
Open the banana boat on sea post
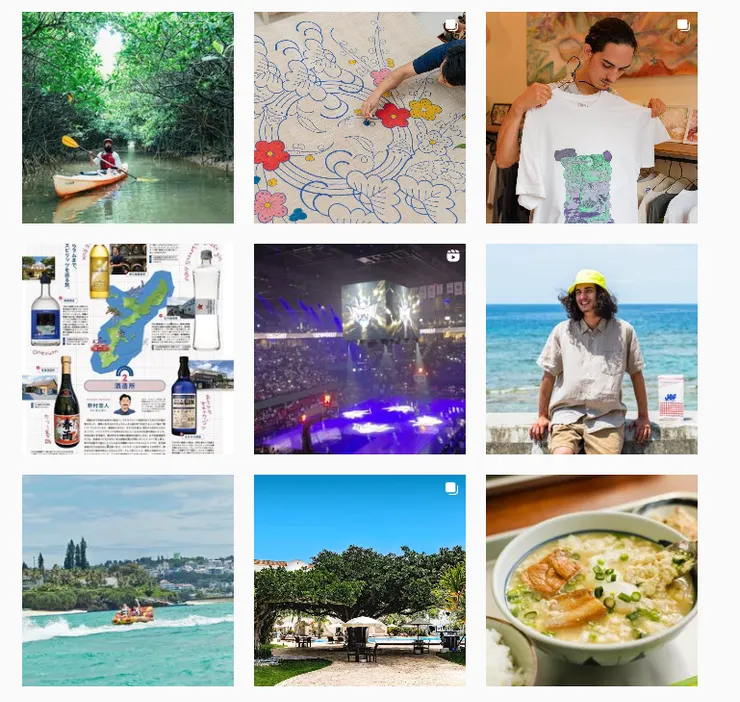coord(128,580)
